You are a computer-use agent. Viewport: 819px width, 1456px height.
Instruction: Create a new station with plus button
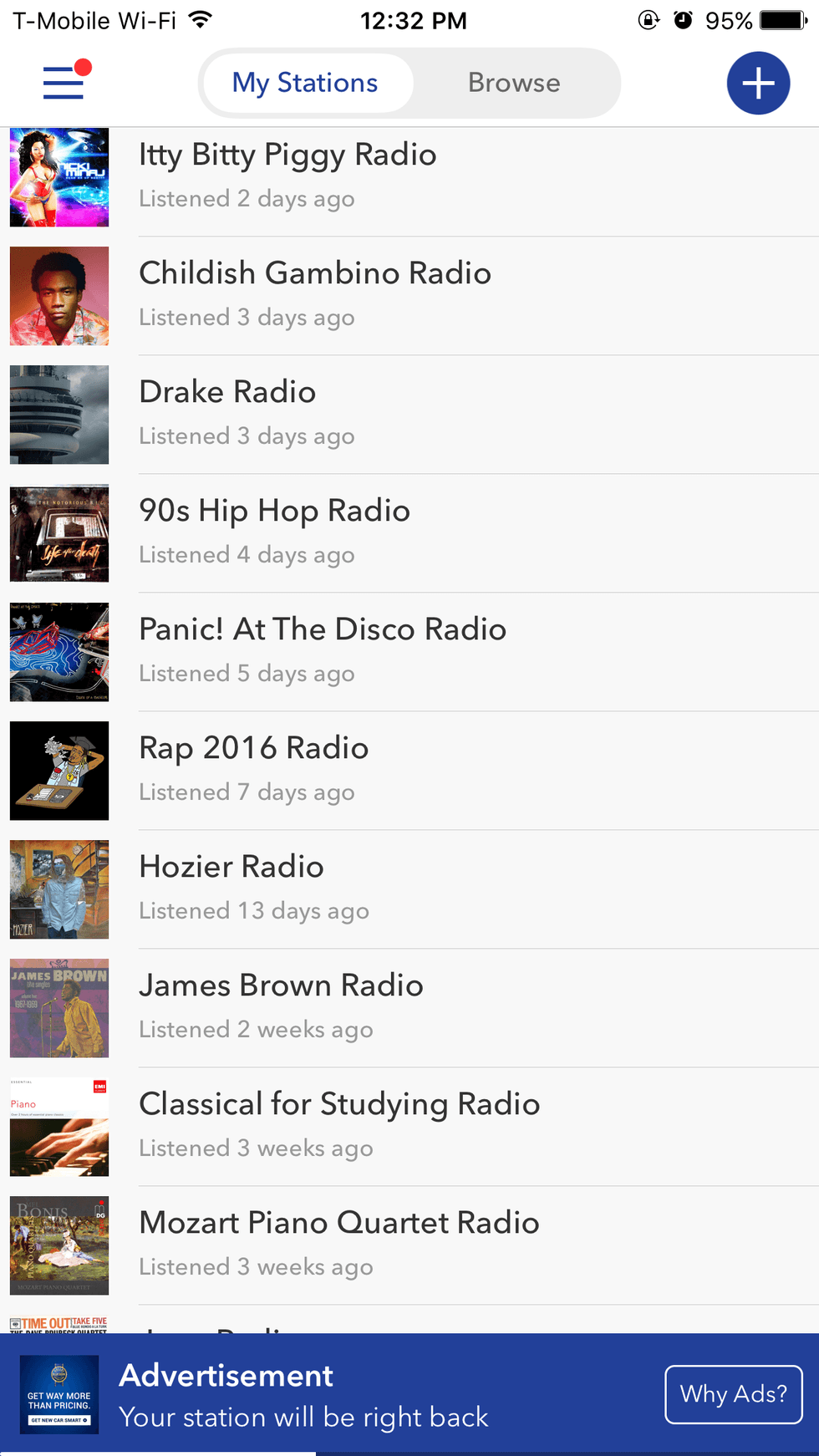pyautogui.click(x=757, y=83)
